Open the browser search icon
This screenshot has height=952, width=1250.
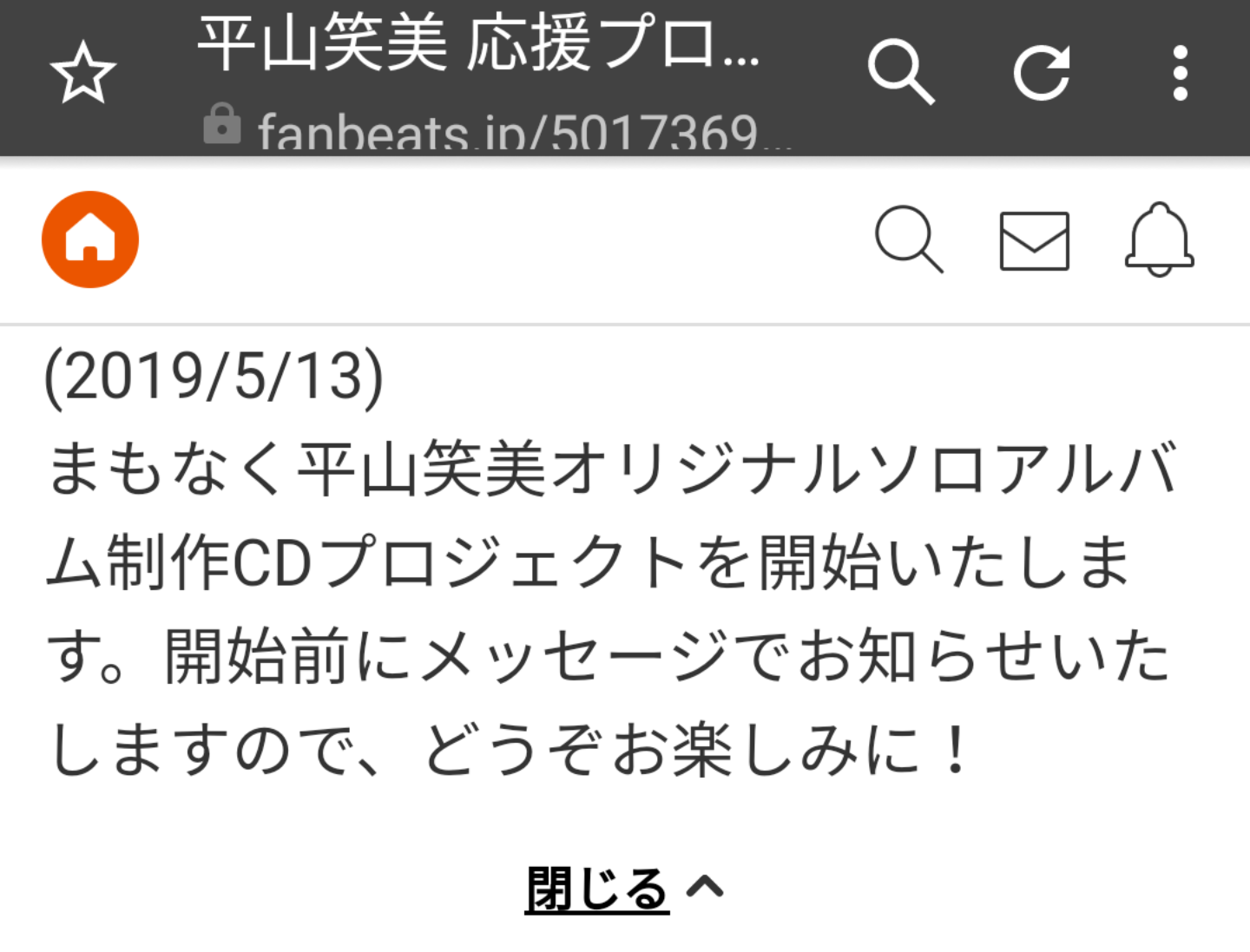tap(900, 72)
